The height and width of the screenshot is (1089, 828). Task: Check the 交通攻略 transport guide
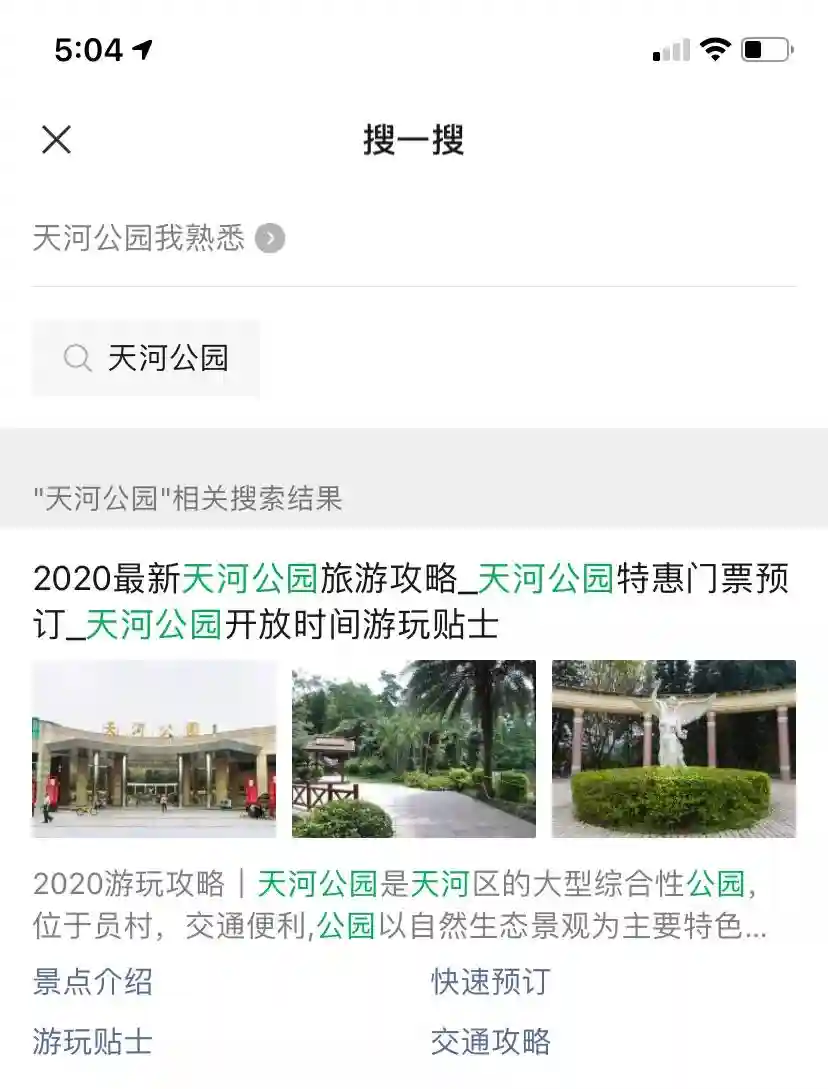tap(491, 1041)
